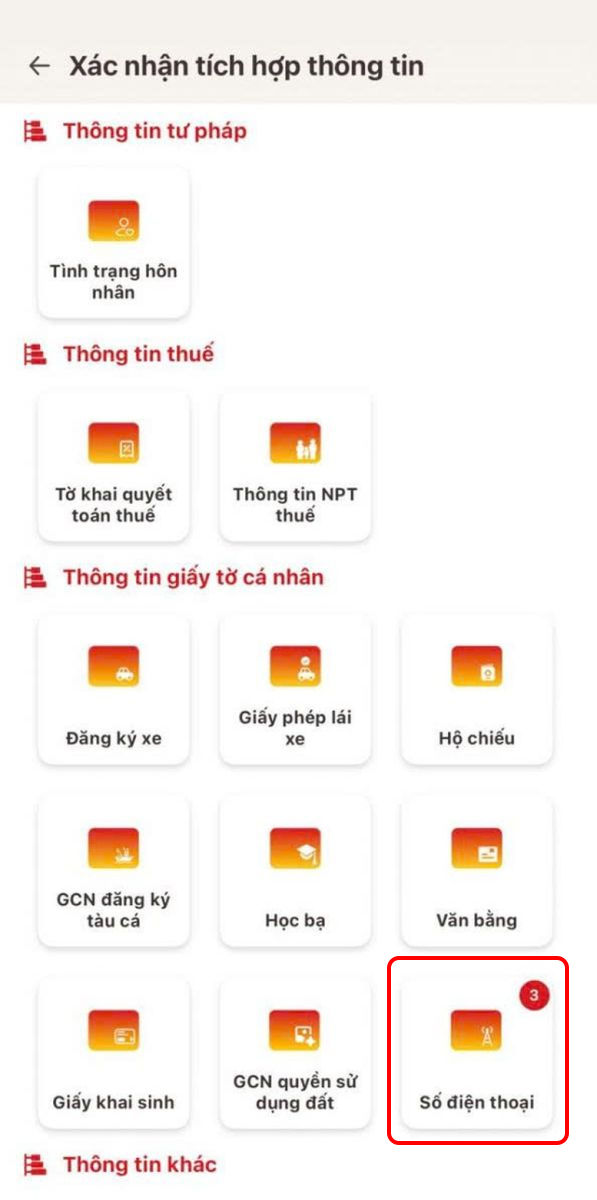View the Văn bằng card
The height and width of the screenshot is (1200, 597).
(477, 872)
